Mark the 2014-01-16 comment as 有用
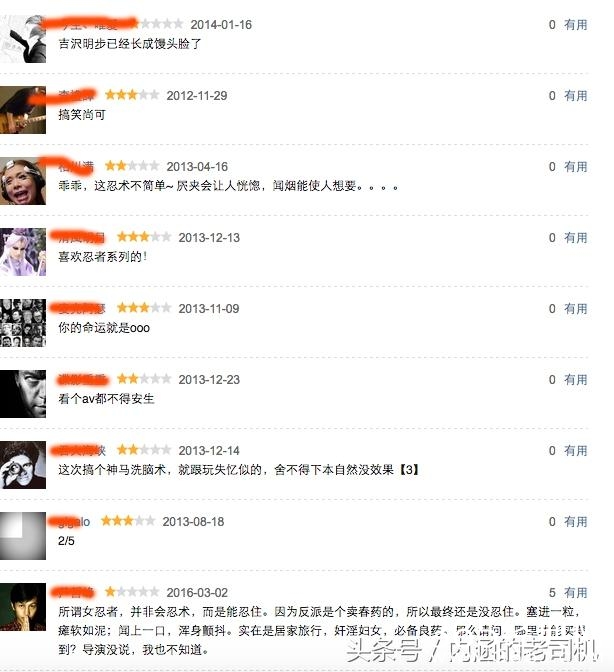The width and height of the screenshot is (614, 672). [575, 25]
